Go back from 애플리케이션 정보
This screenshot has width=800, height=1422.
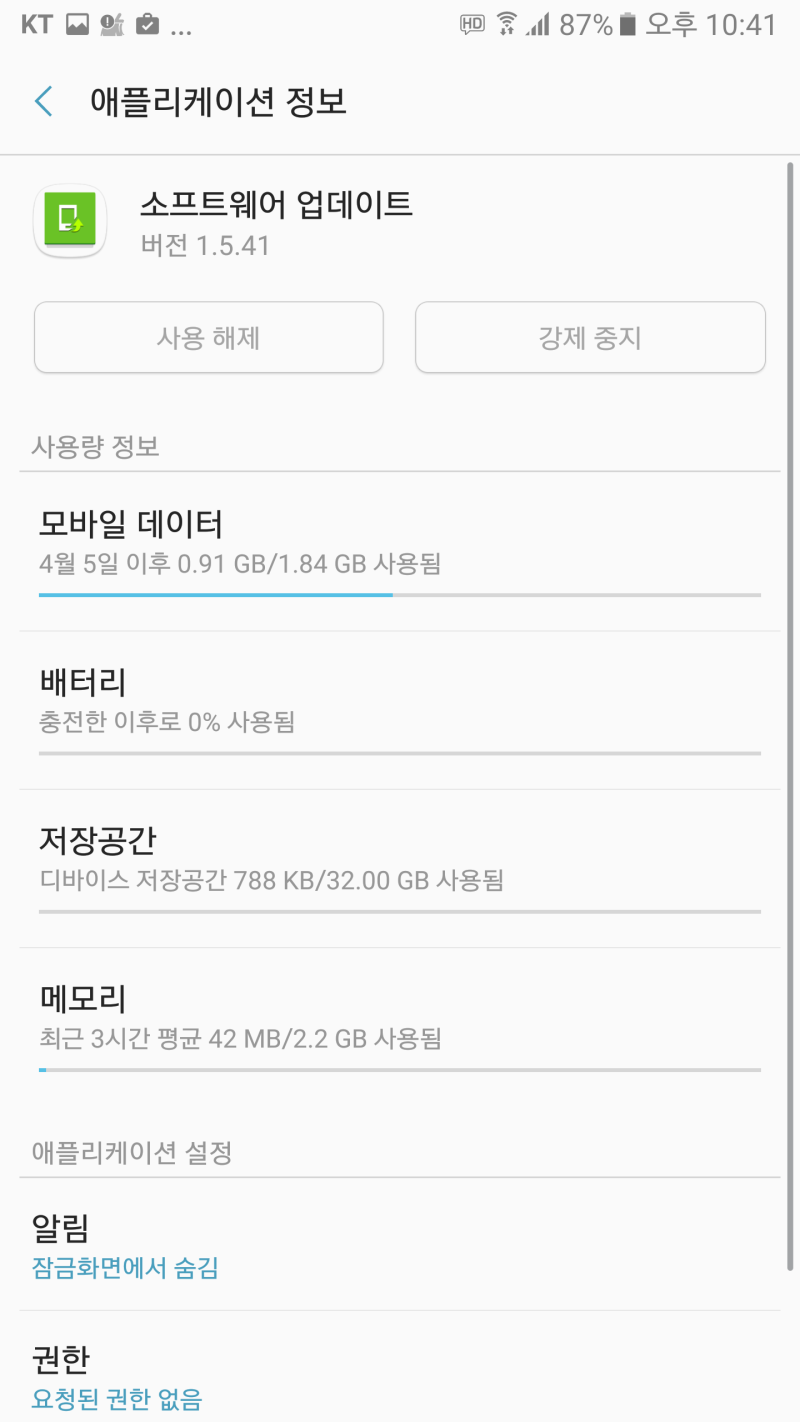(x=43, y=102)
